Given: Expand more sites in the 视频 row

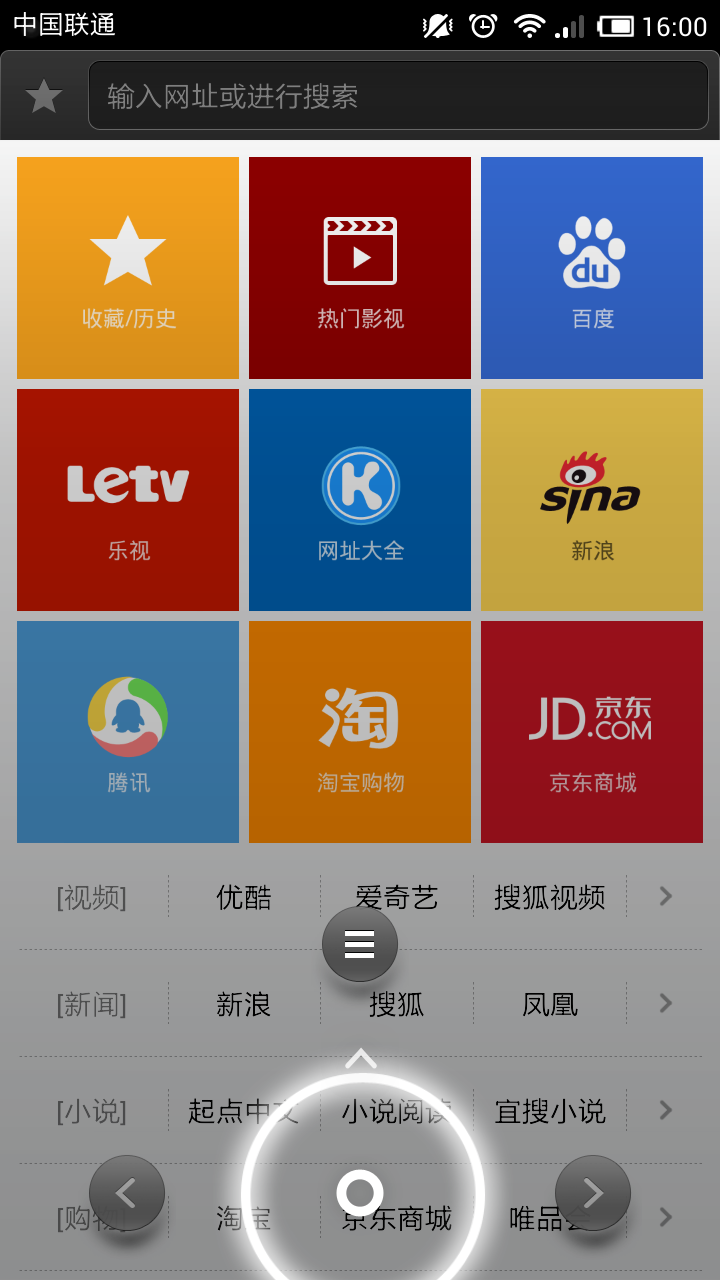Looking at the screenshot, I should 666,897.
